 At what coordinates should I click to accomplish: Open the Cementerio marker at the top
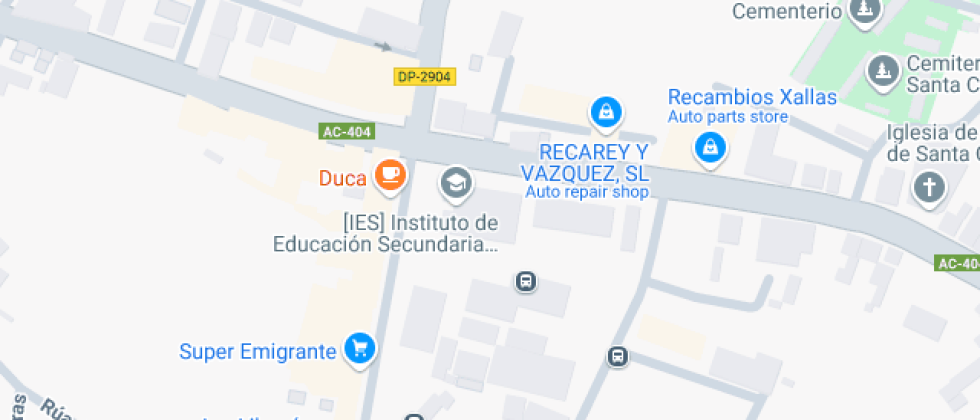[x=866, y=11]
